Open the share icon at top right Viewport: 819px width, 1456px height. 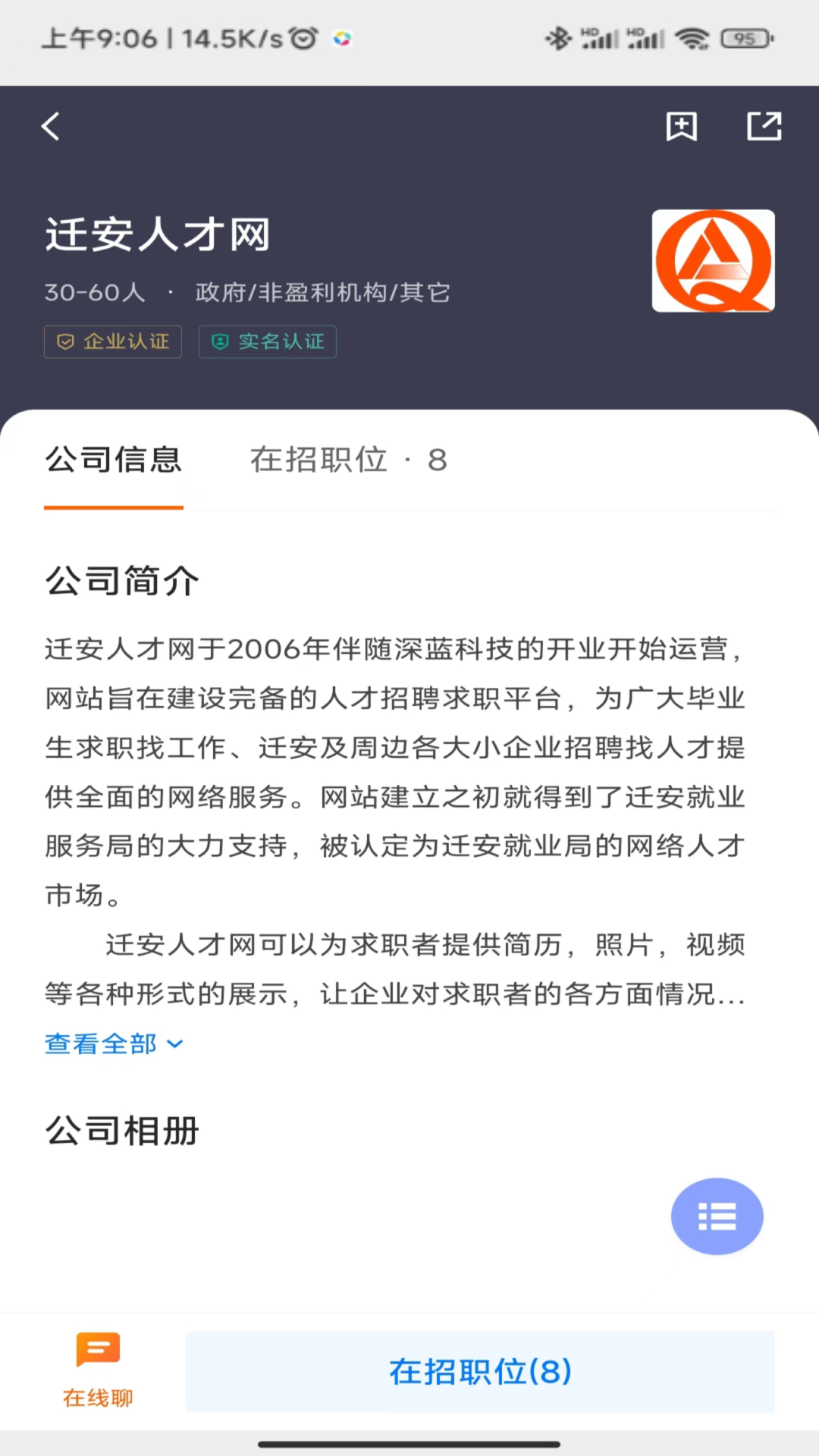pyautogui.click(x=764, y=126)
